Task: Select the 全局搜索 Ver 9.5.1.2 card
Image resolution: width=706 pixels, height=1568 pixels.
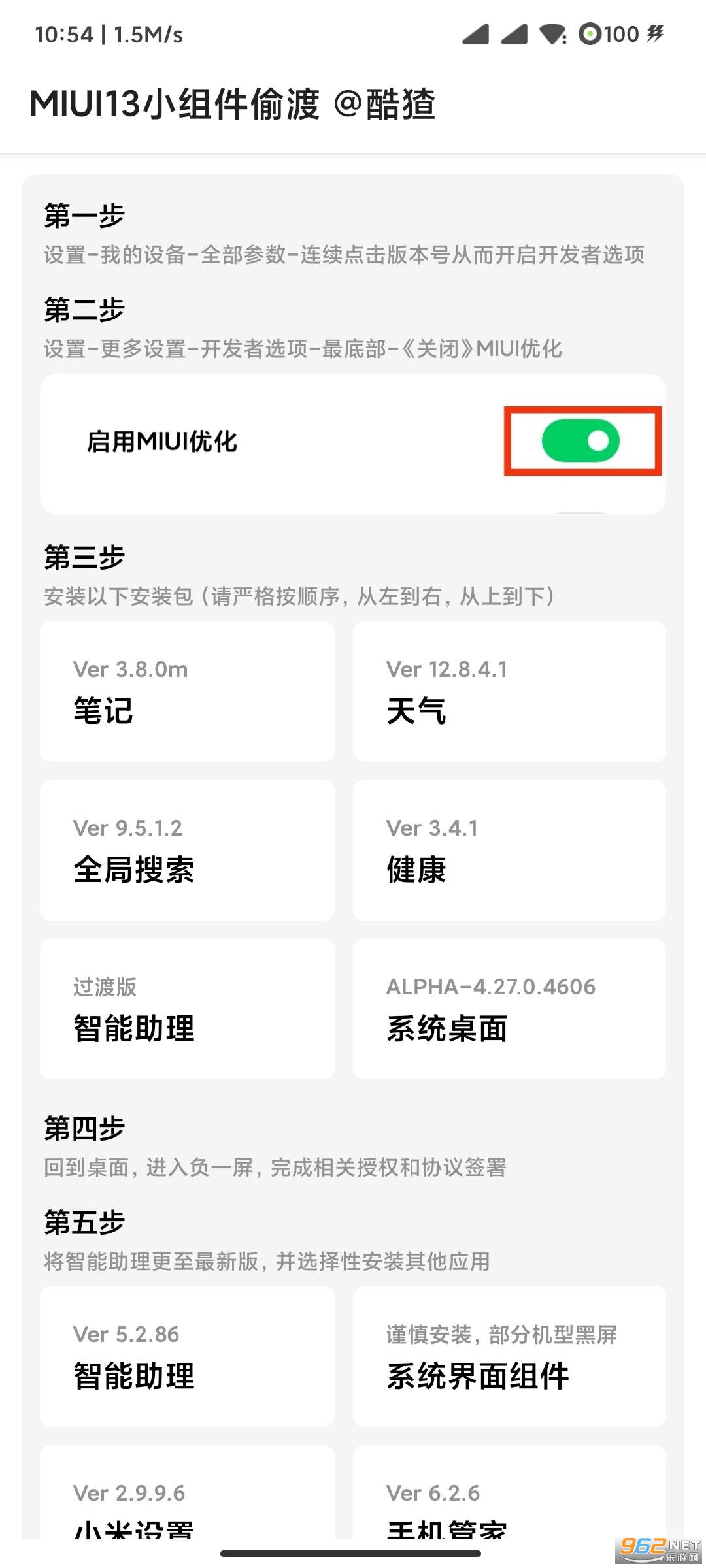Action: [187, 850]
